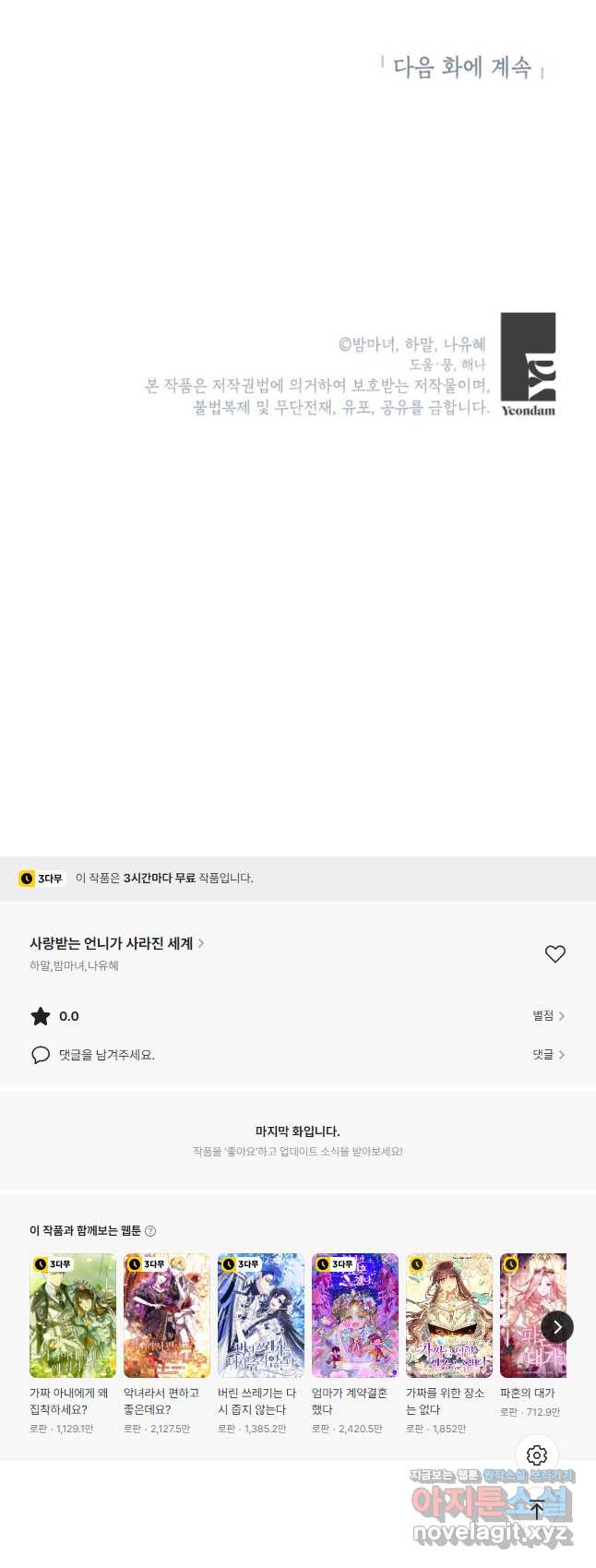Open 별점 rating page
This screenshot has width=596, height=1568.
click(548, 1016)
